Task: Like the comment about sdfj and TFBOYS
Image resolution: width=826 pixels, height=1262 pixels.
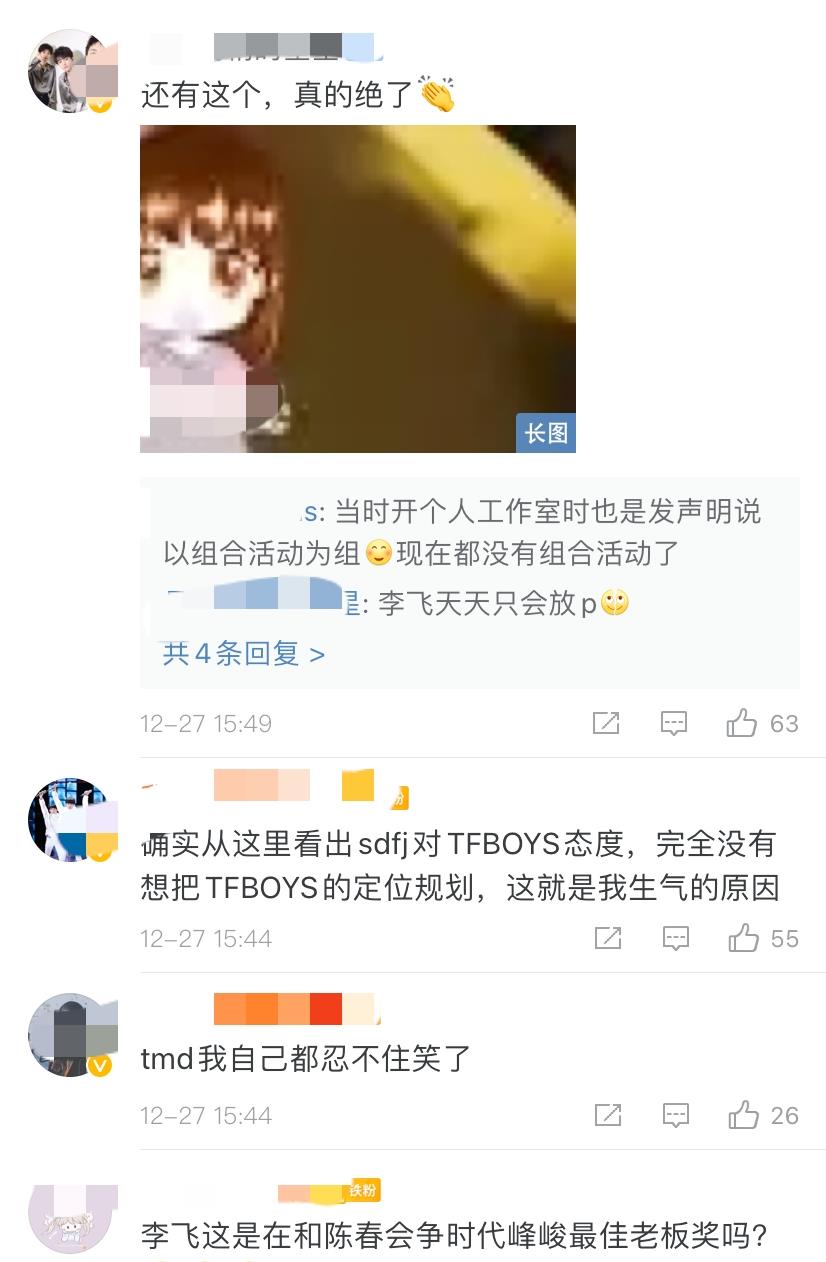Action: (x=743, y=938)
